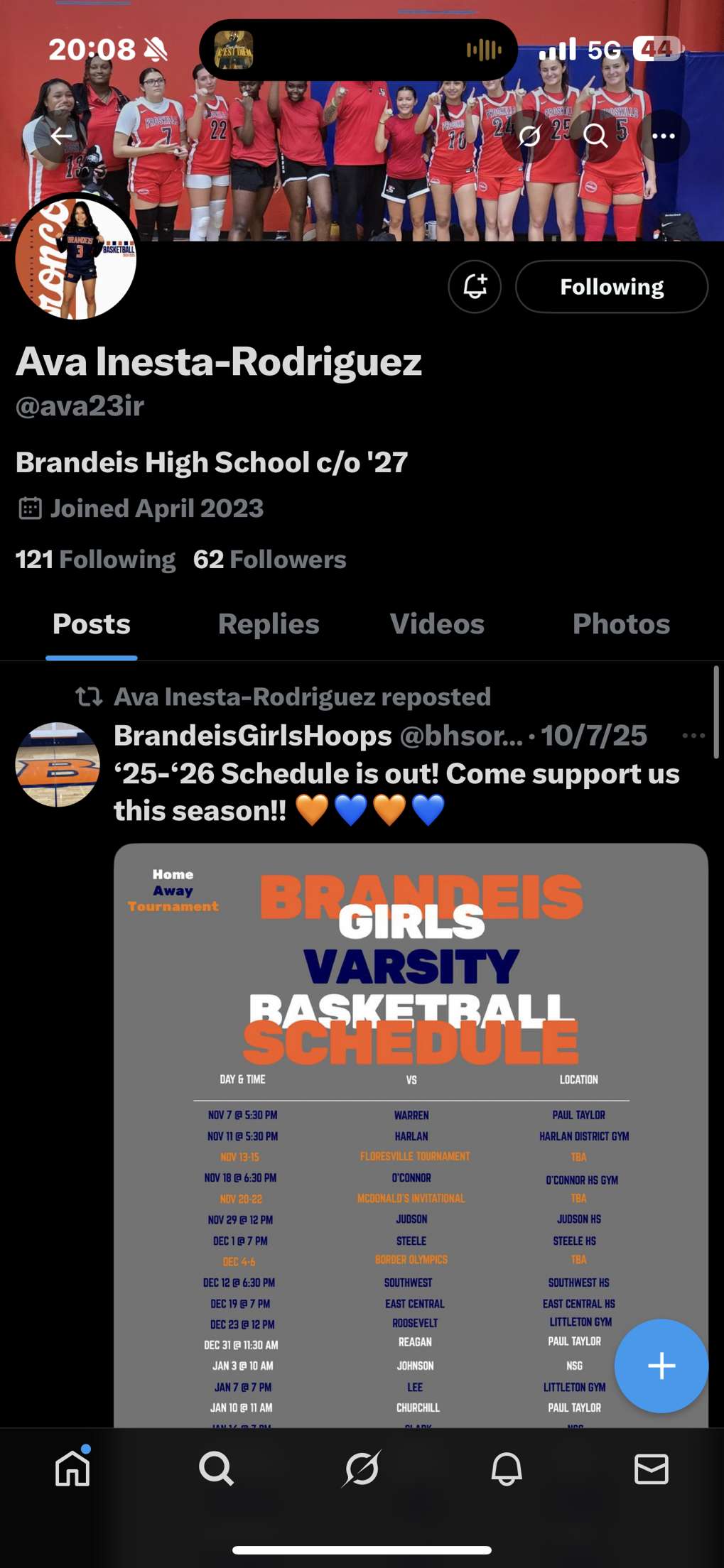Image resolution: width=724 pixels, height=1568 pixels.
Task: Switch to the Photos tab
Action: pyautogui.click(x=621, y=624)
